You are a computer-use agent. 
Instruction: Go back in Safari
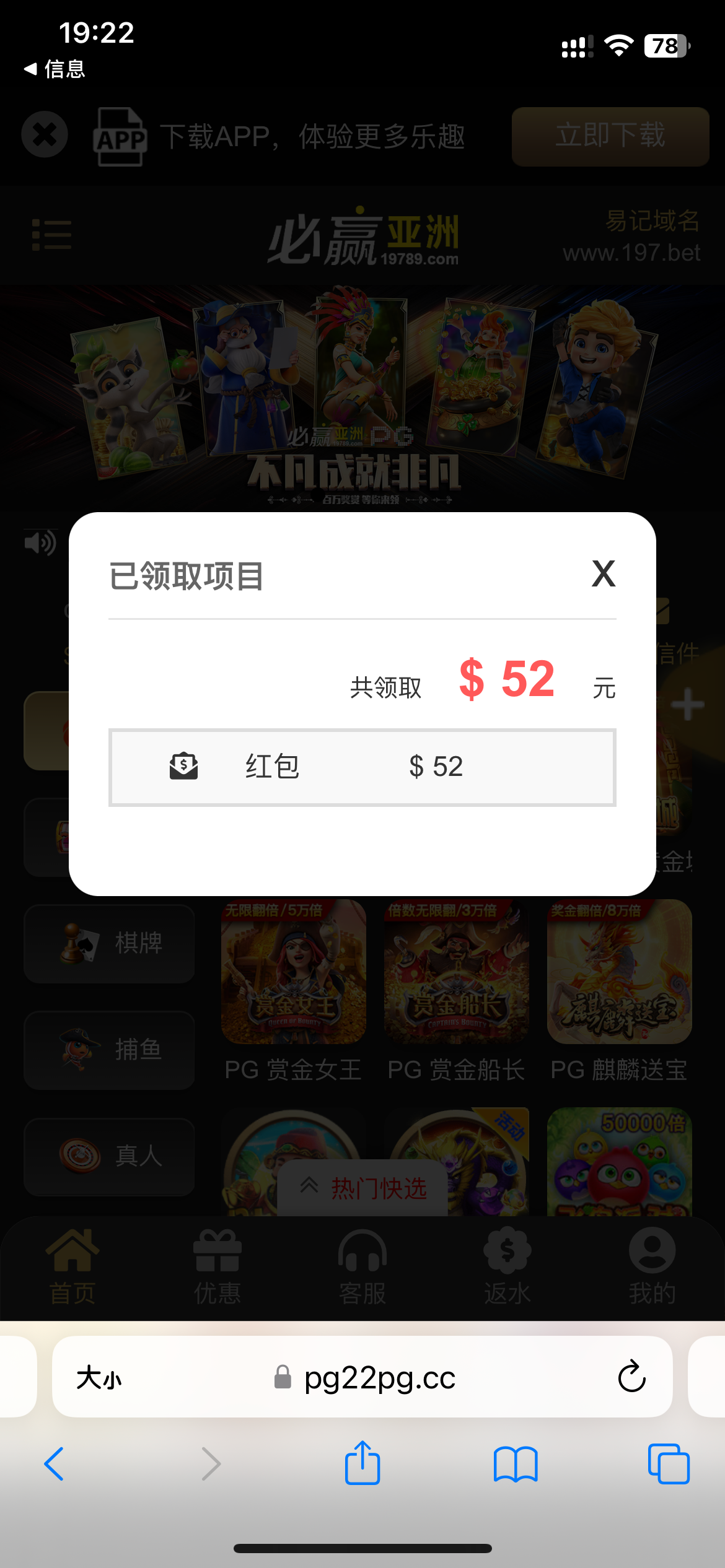point(55,1464)
